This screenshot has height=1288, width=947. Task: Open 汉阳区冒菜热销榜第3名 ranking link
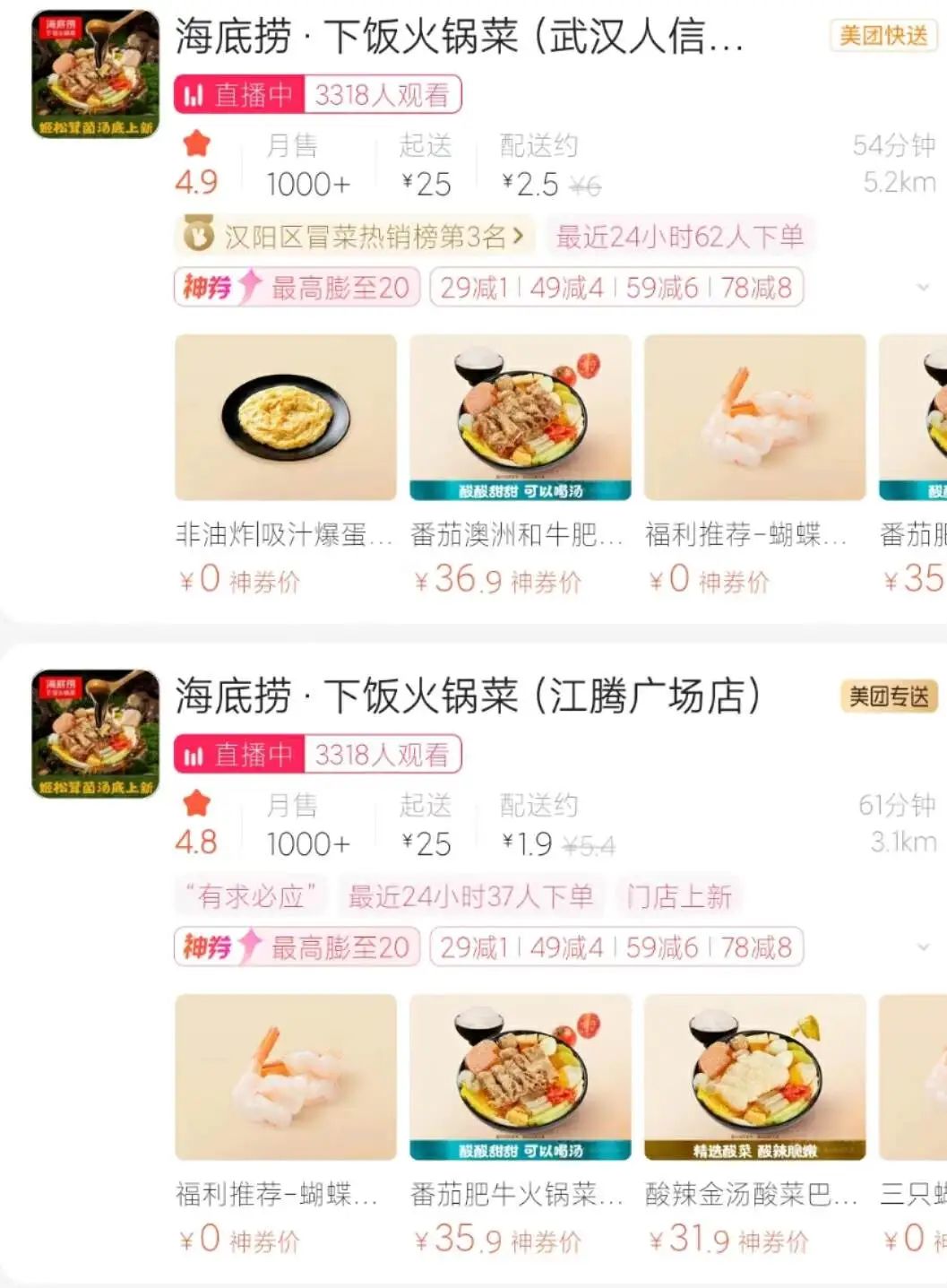(354, 237)
